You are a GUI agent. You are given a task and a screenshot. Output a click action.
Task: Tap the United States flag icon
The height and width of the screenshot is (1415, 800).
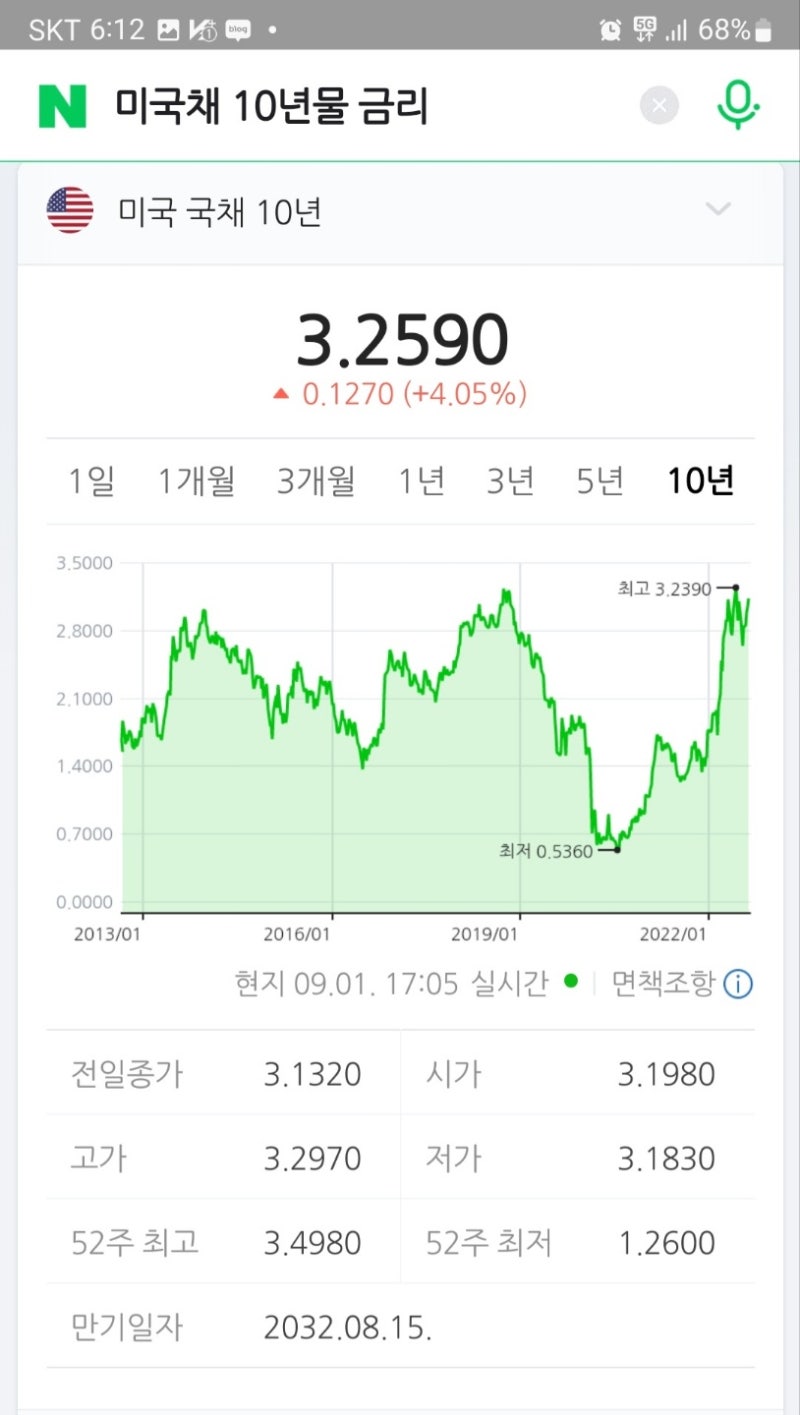tap(66, 210)
